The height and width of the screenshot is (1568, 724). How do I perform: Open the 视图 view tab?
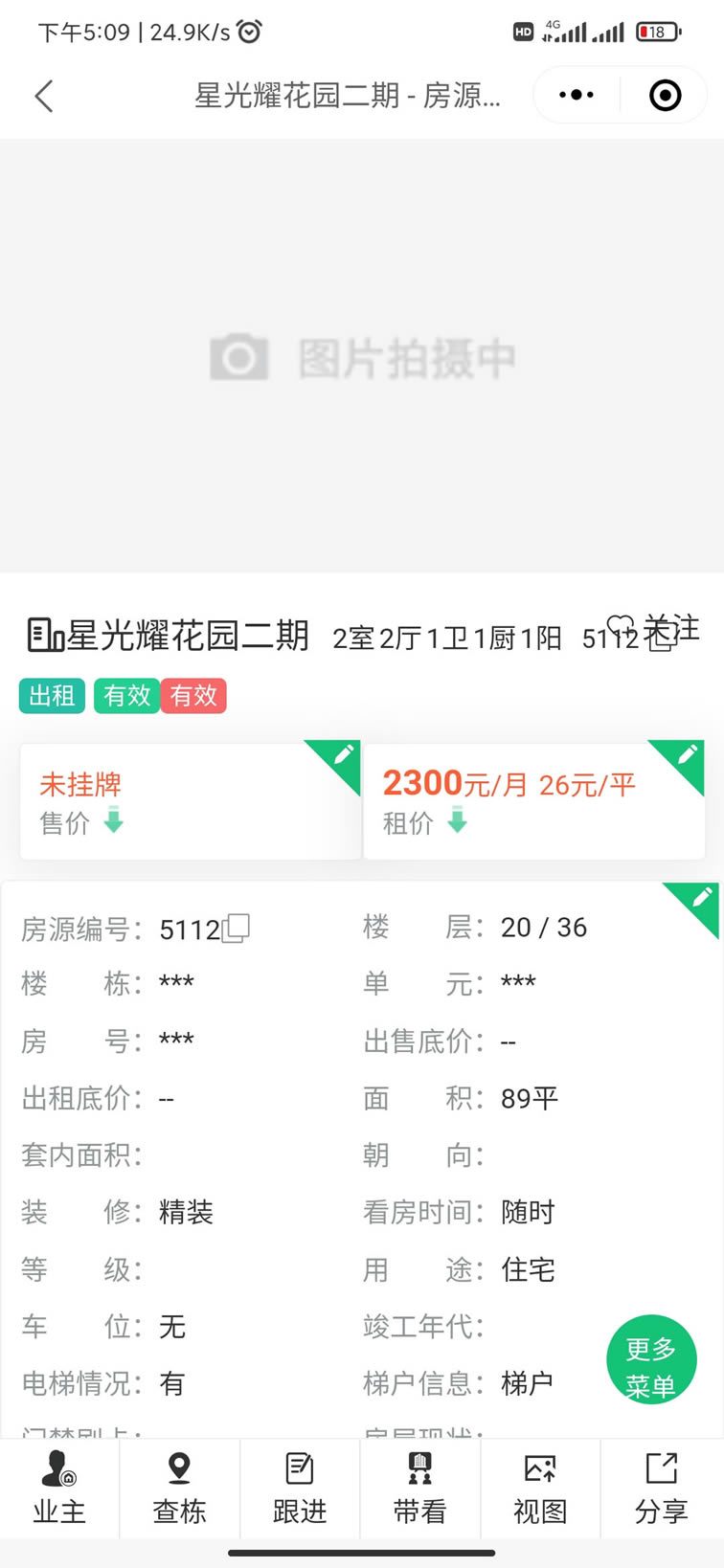[x=540, y=1488]
